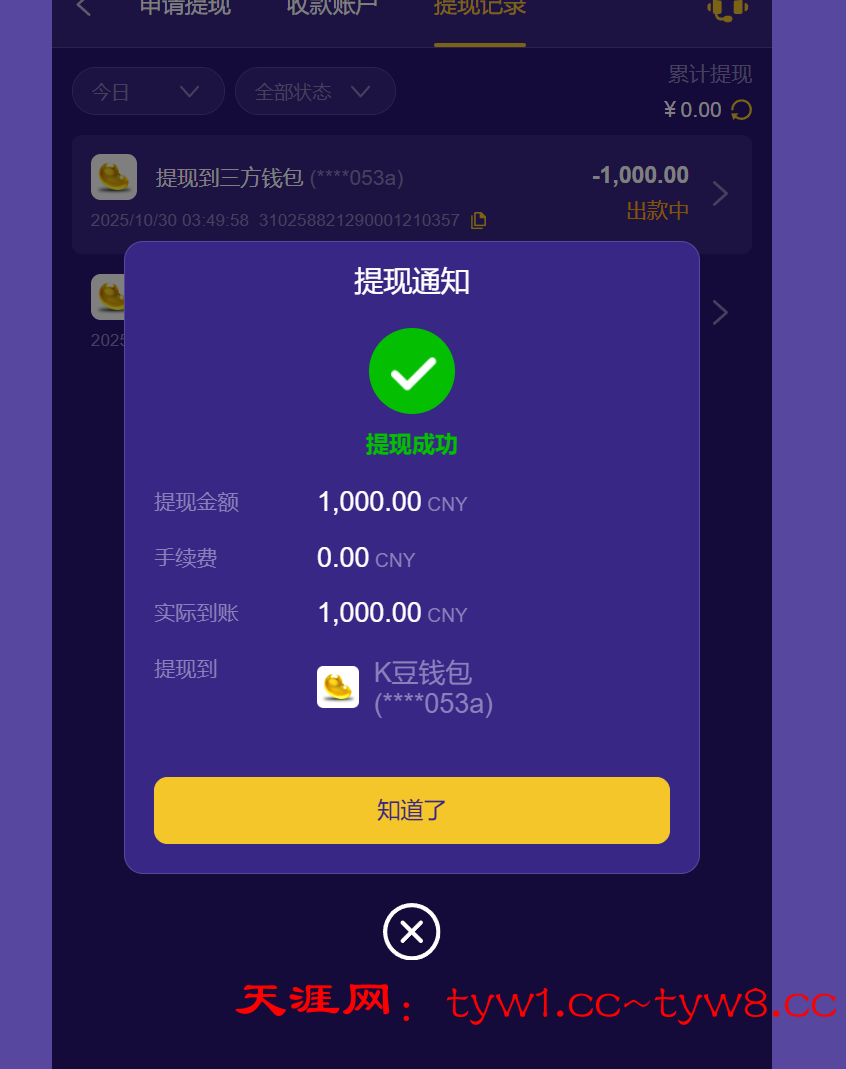Viewport: 846px width, 1069px height.
Task: Select the 提现记录 tab
Action: (x=480, y=8)
